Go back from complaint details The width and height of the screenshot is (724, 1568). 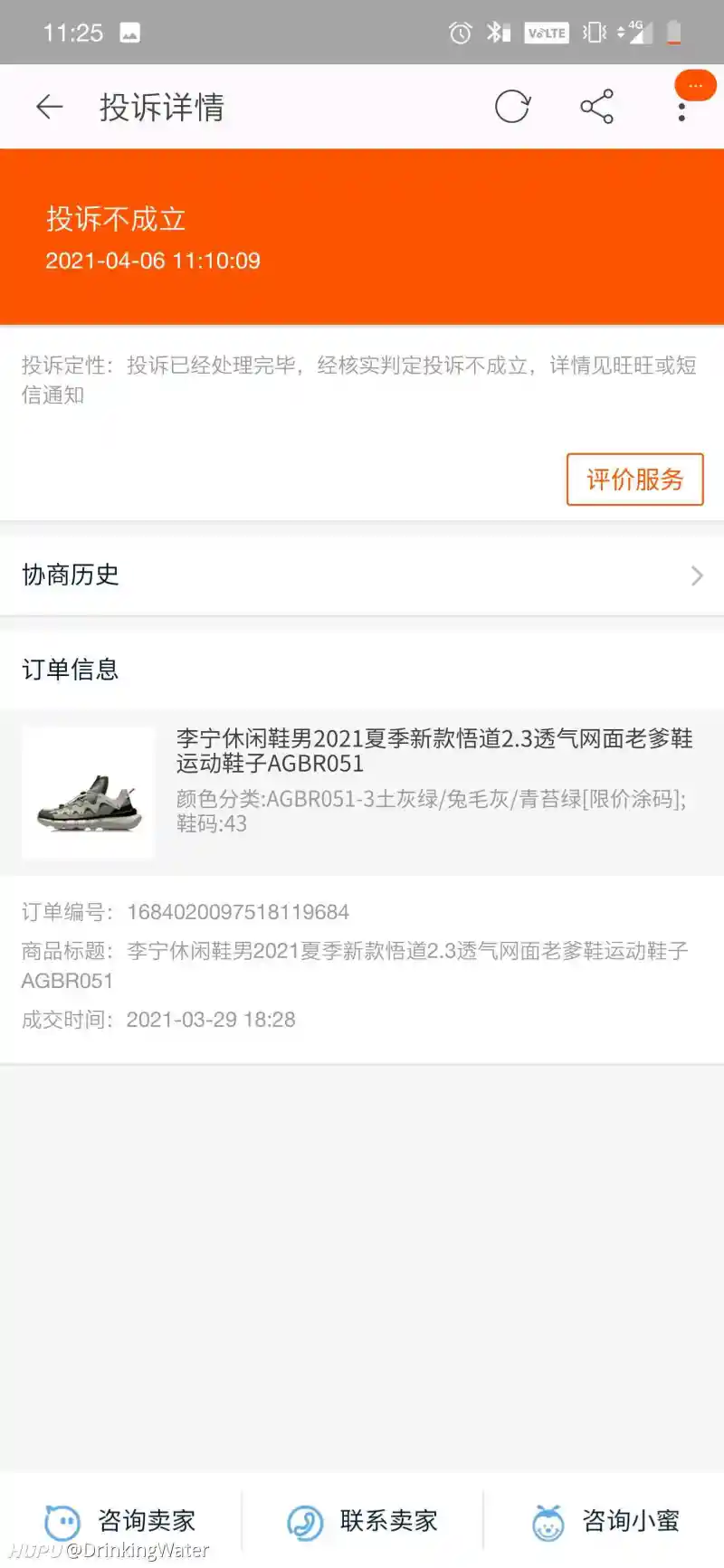coord(50,107)
